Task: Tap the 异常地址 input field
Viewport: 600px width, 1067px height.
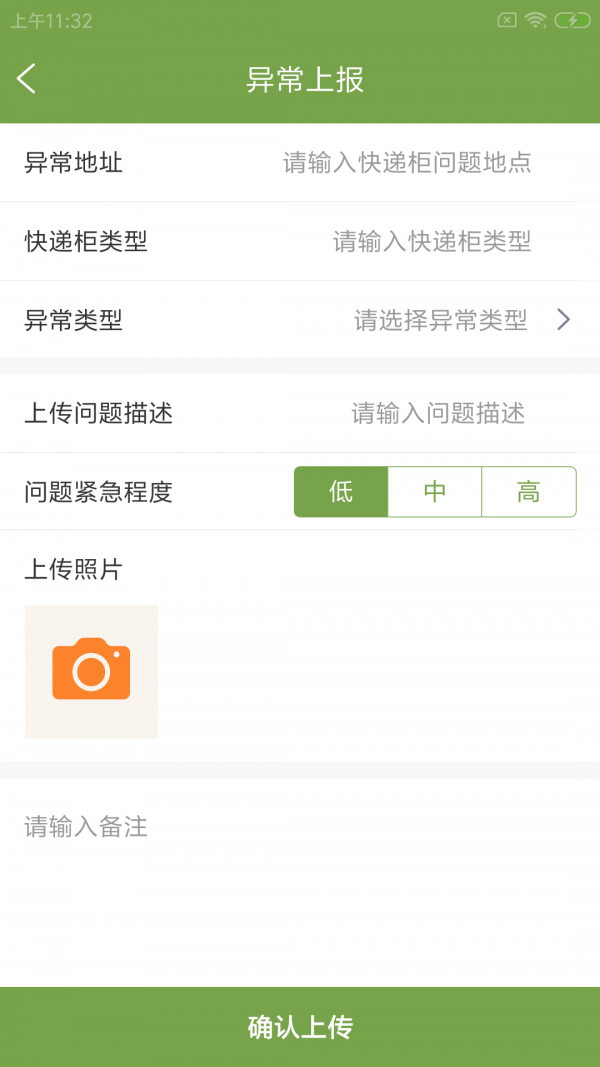Action: click(x=406, y=163)
